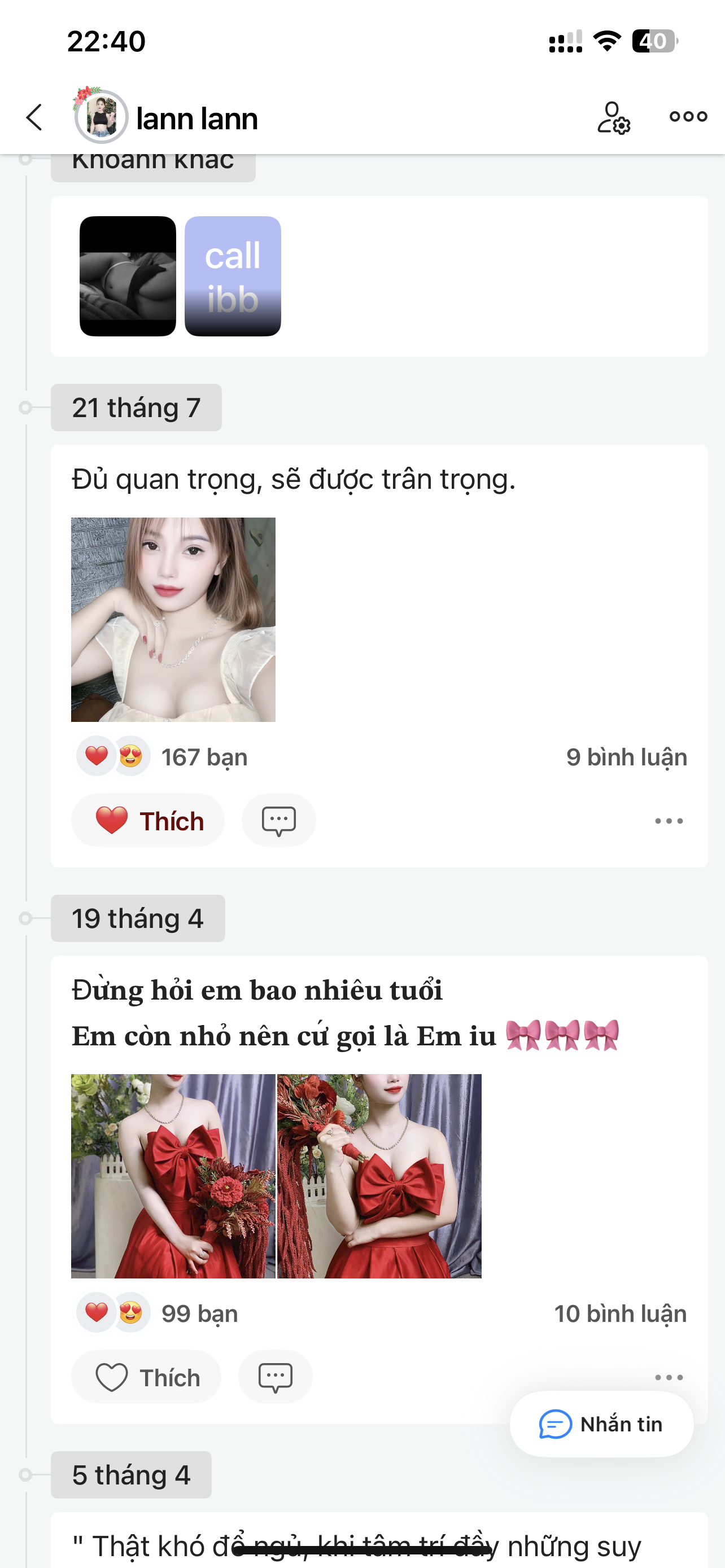This screenshot has width=725, height=1568.
Task: Open the first red dress photo
Action: [173, 1175]
